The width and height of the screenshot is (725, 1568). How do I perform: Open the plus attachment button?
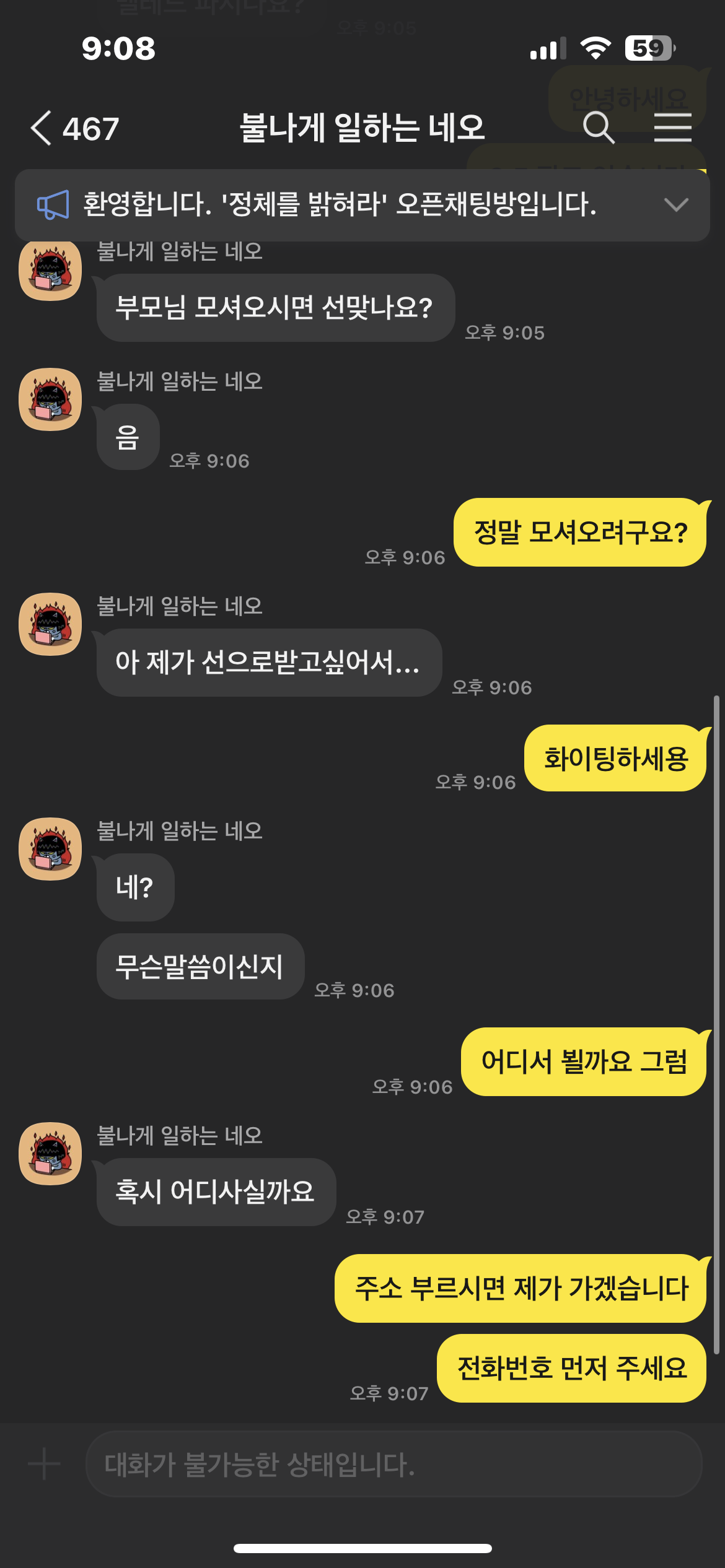point(44,1465)
